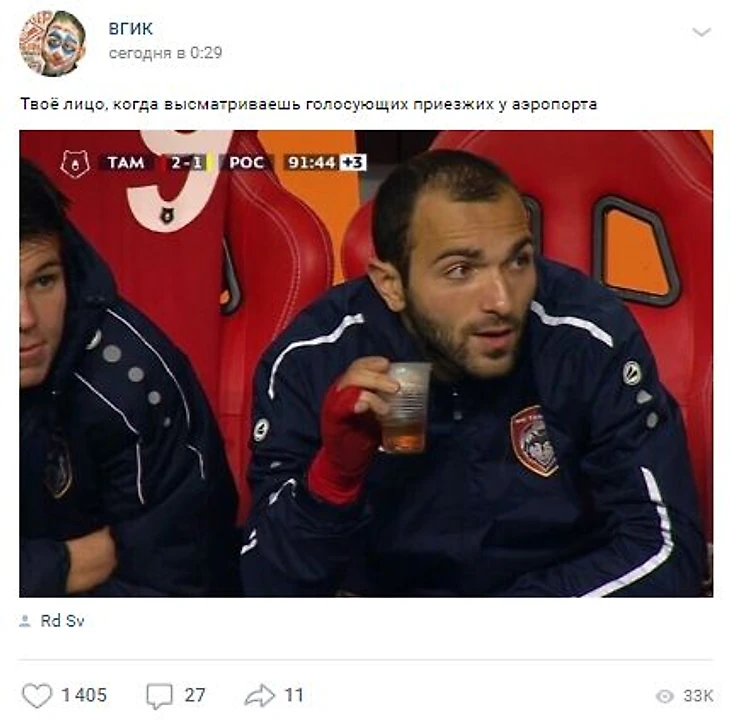Expand the post options chevron
The height and width of the screenshot is (721, 730).
[701, 32]
